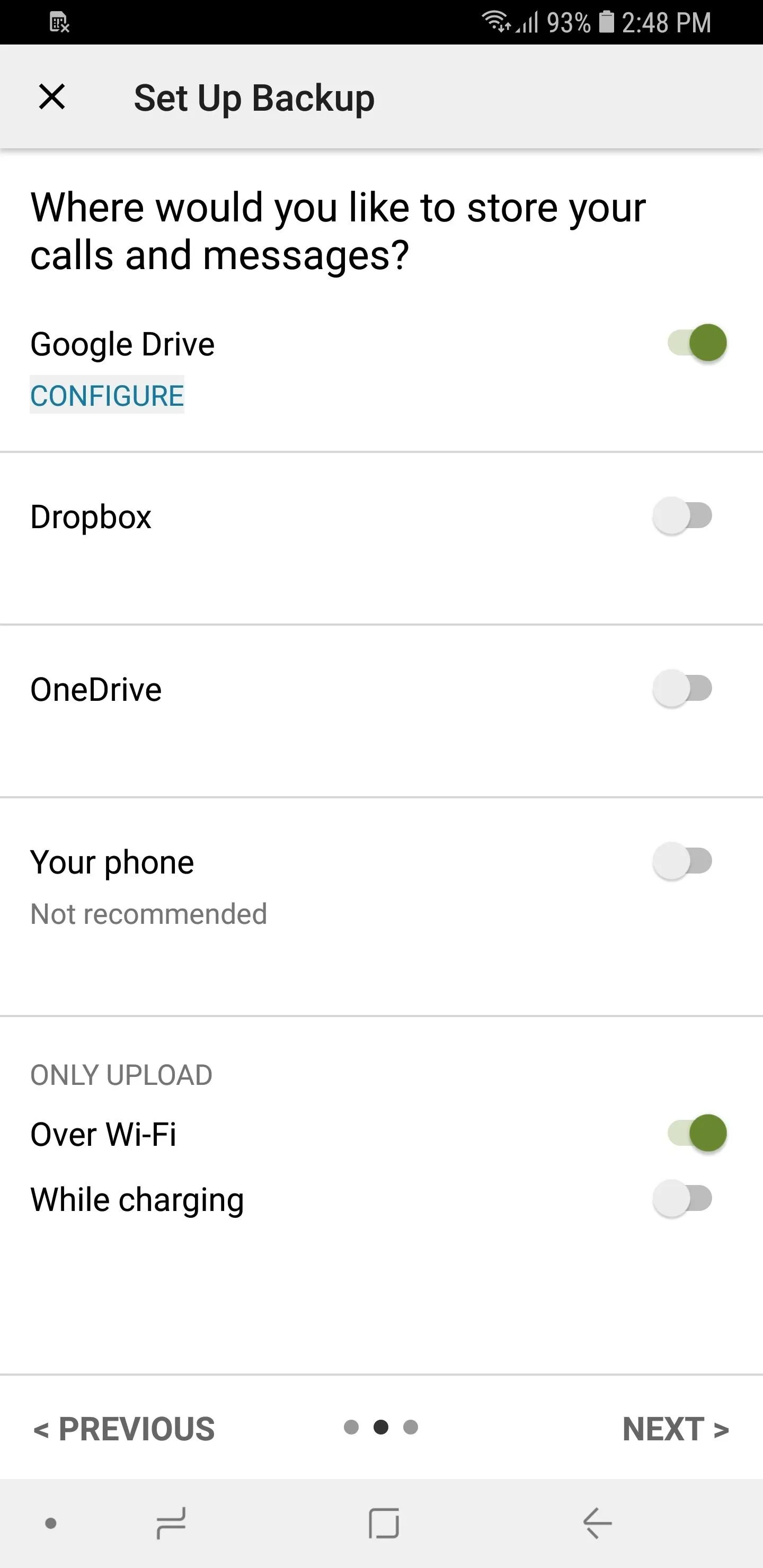This screenshot has height=1568, width=763.
Task: Tap the system back arrow
Action: (597, 1523)
